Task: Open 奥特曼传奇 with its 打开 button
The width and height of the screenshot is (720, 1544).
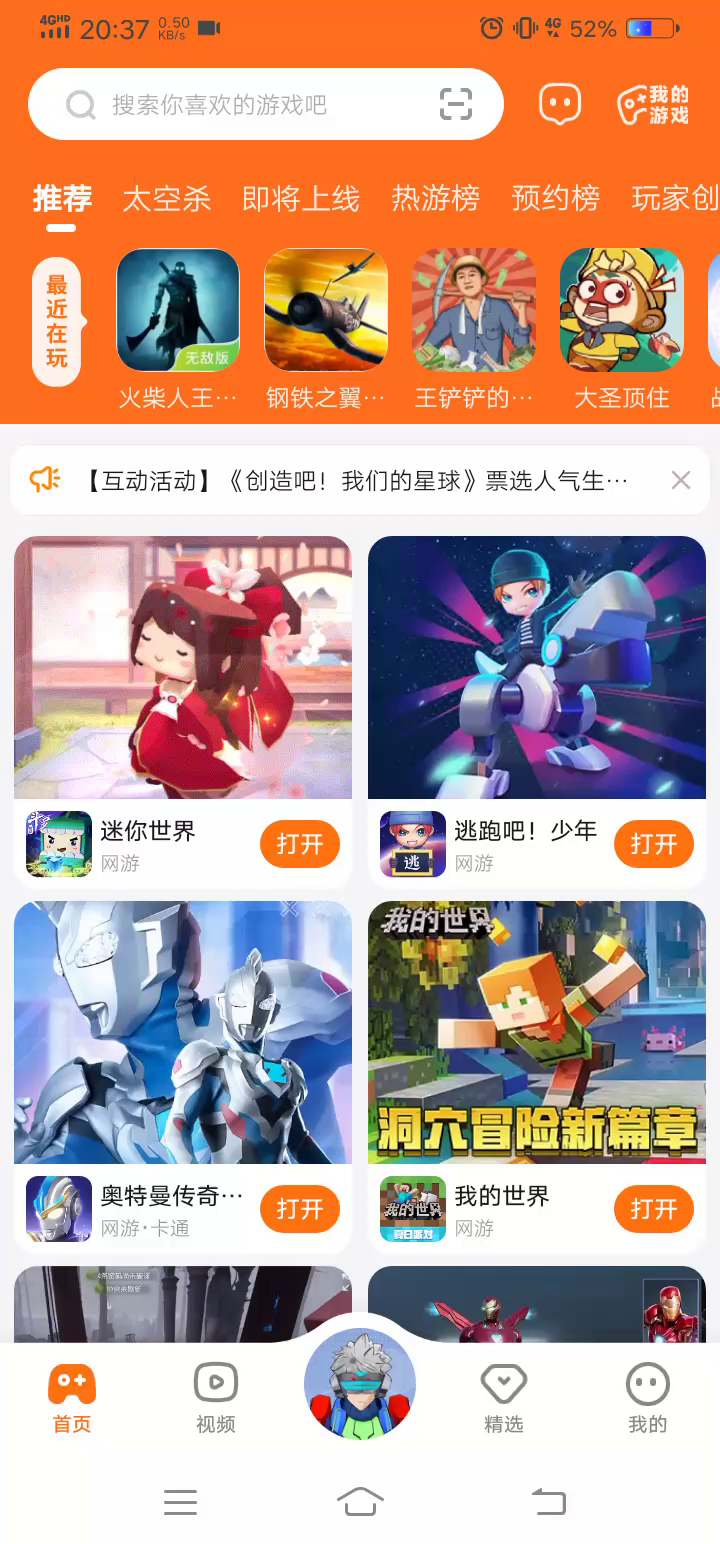Action: pyautogui.click(x=300, y=1209)
